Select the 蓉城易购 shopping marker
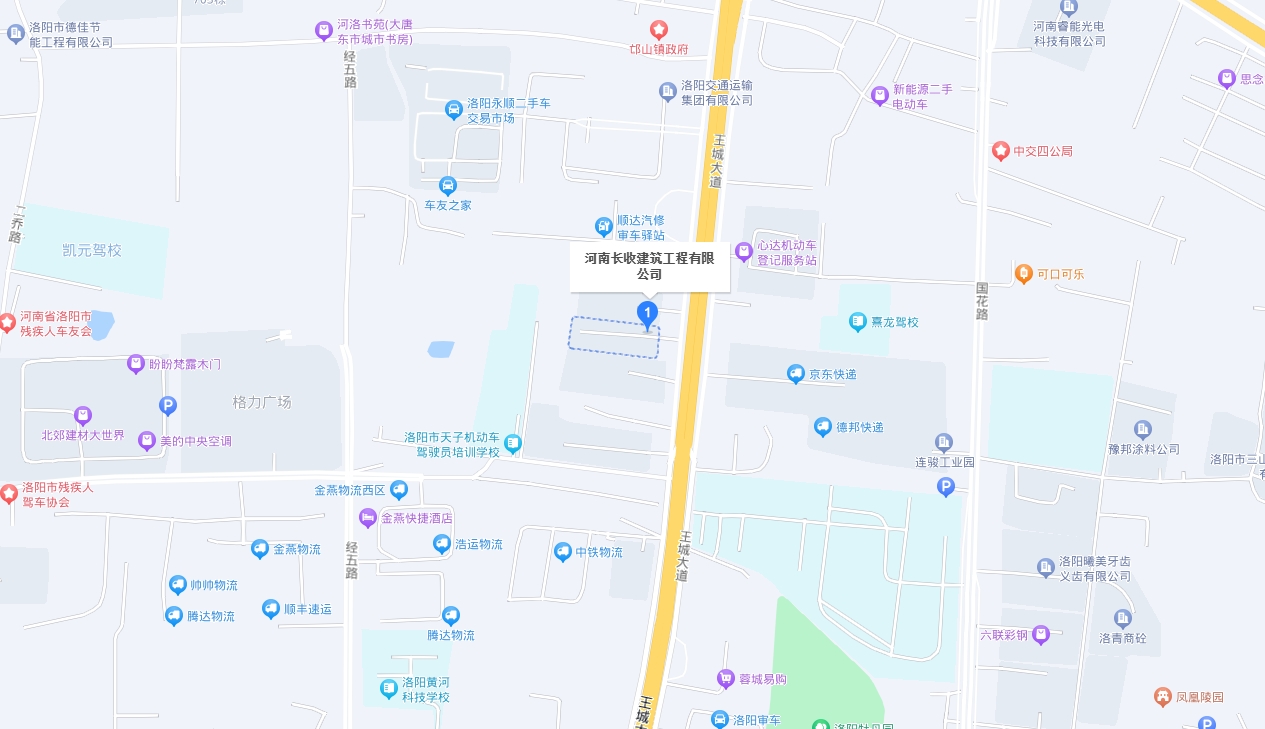This screenshot has width=1265, height=729. pyautogui.click(x=726, y=679)
